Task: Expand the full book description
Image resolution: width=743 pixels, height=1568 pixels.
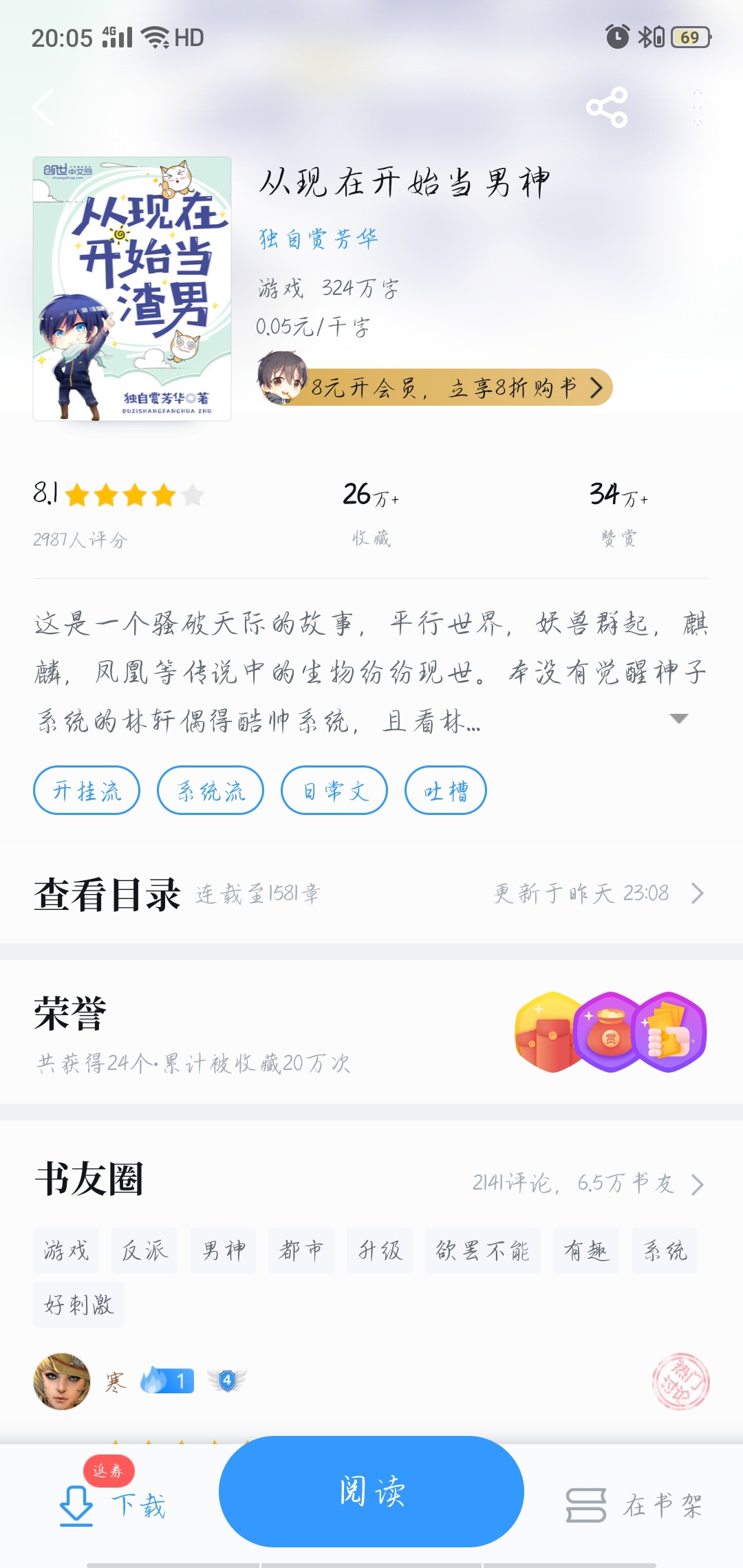Action: tap(678, 719)
